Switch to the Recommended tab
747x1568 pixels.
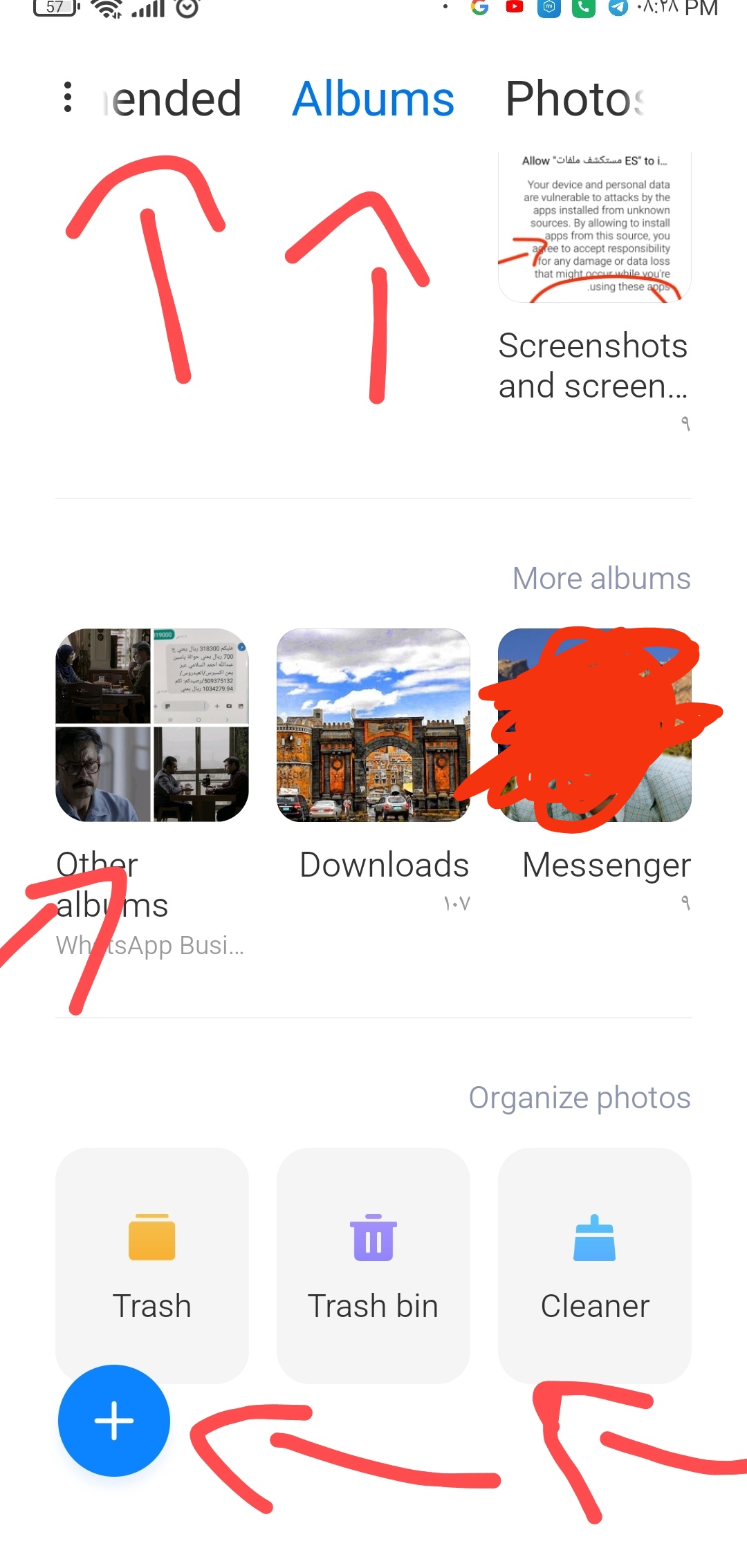point(173,98)
